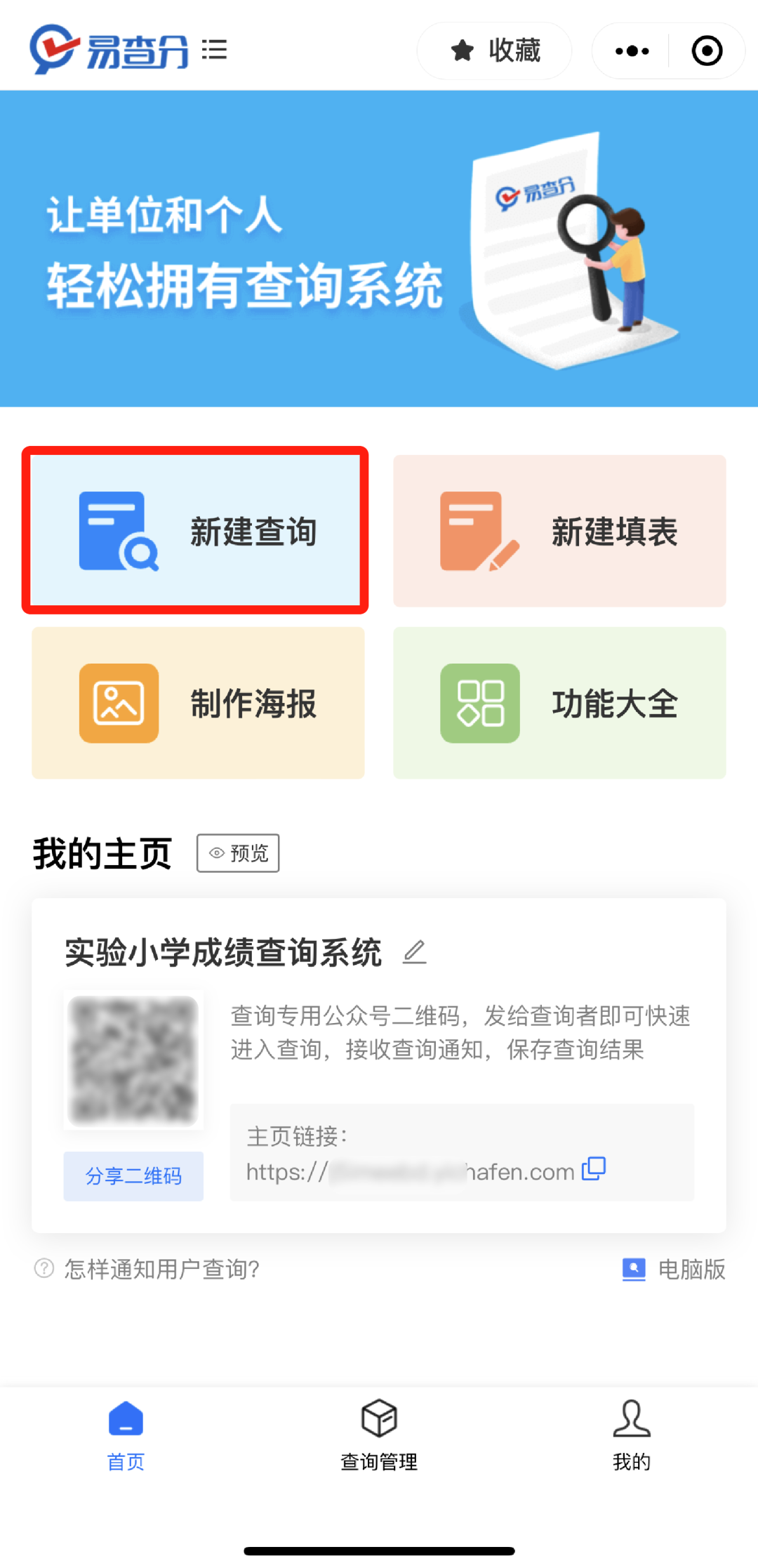Open the three-dot more options menu
Image resolution: width=758 pixels, height=1568 pixels.
pyautogui.click(x=632, y=51)
